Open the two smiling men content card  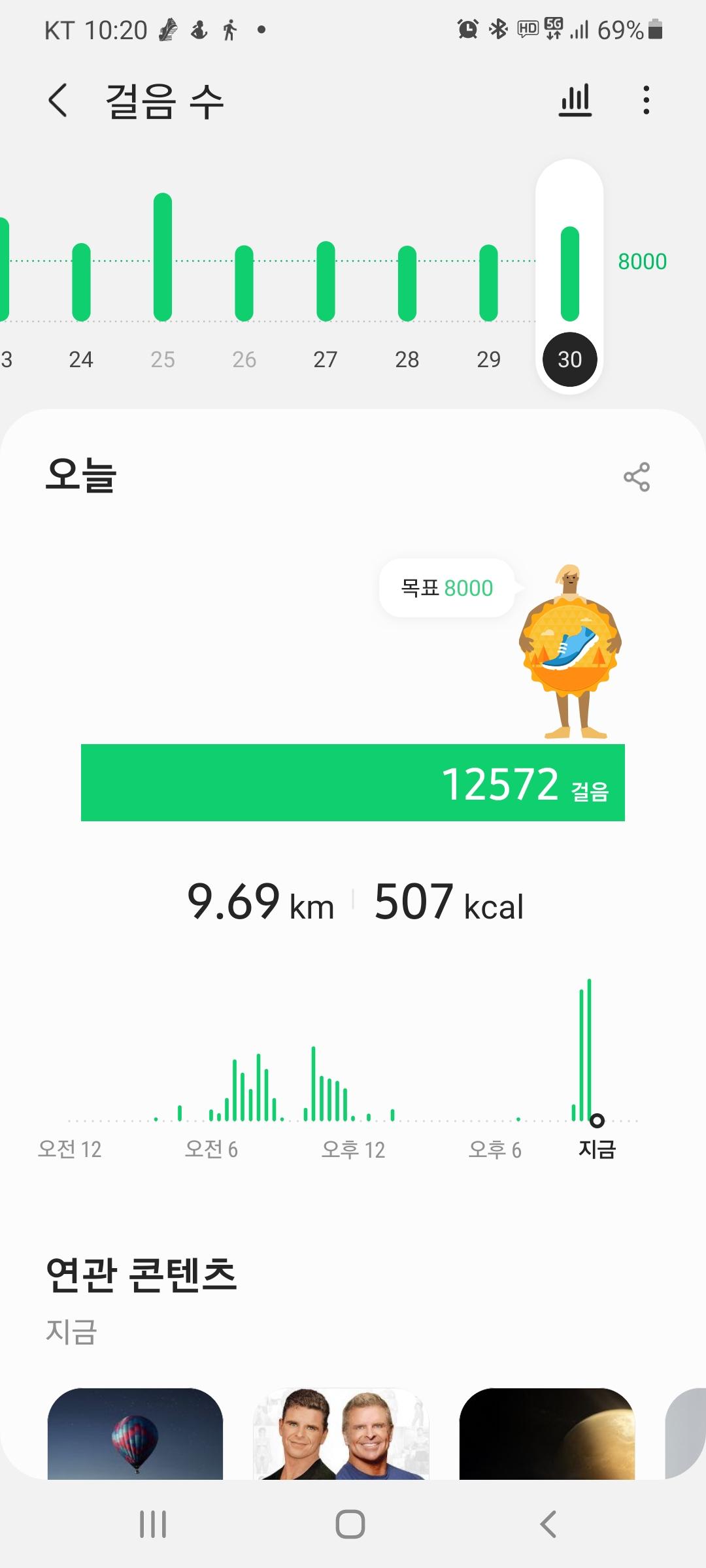341,1434
